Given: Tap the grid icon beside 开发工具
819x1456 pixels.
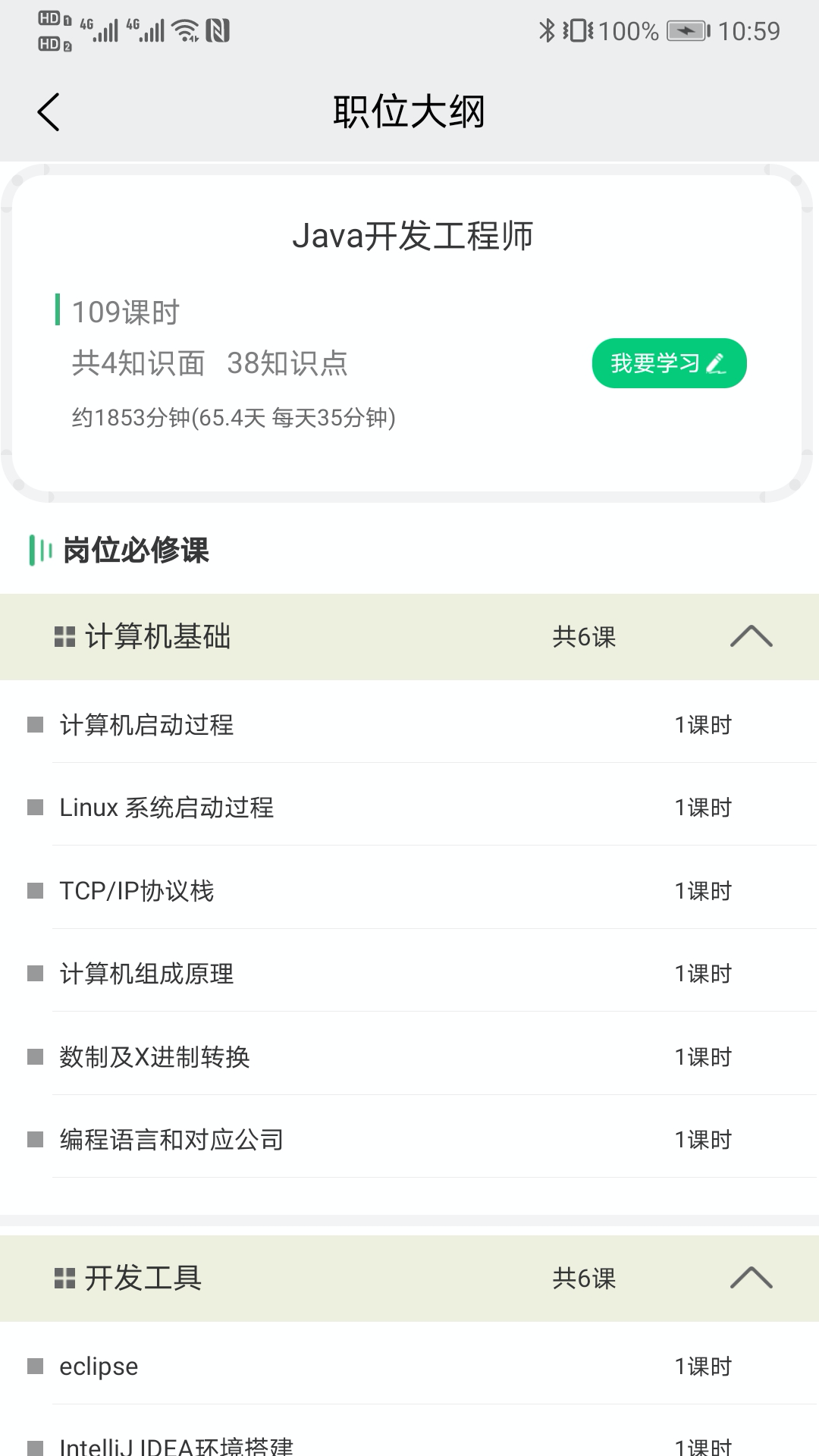Looking at the screenshot, I should pos(64,1278).
